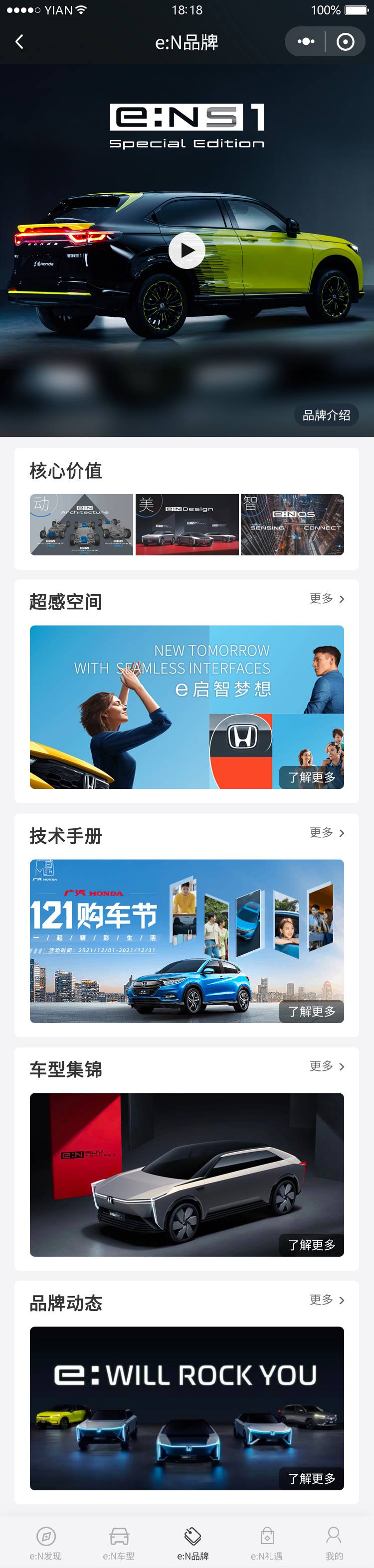
Task: Switch to the e:N车型 tab
Action: coord(119,1543)
